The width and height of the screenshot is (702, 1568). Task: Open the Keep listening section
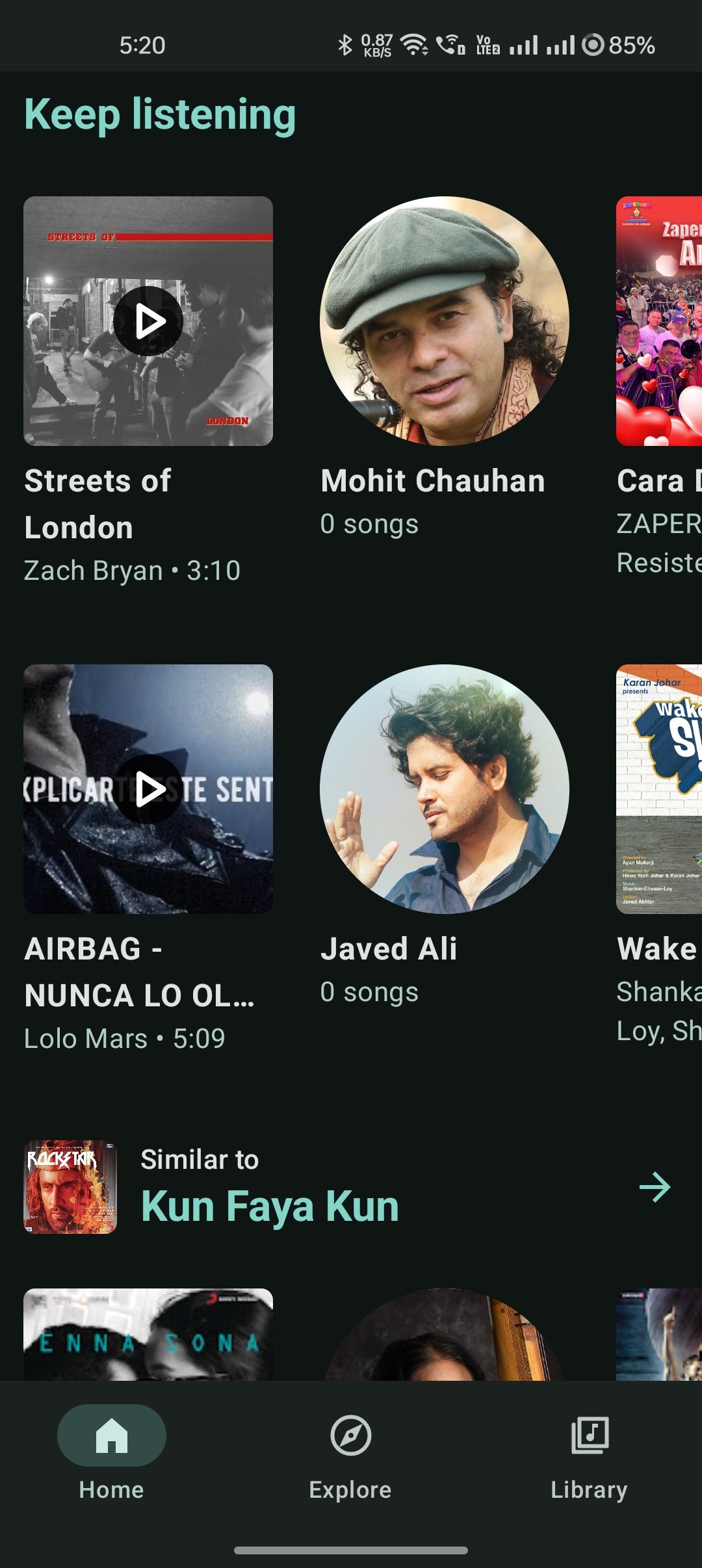click(160, 114)
